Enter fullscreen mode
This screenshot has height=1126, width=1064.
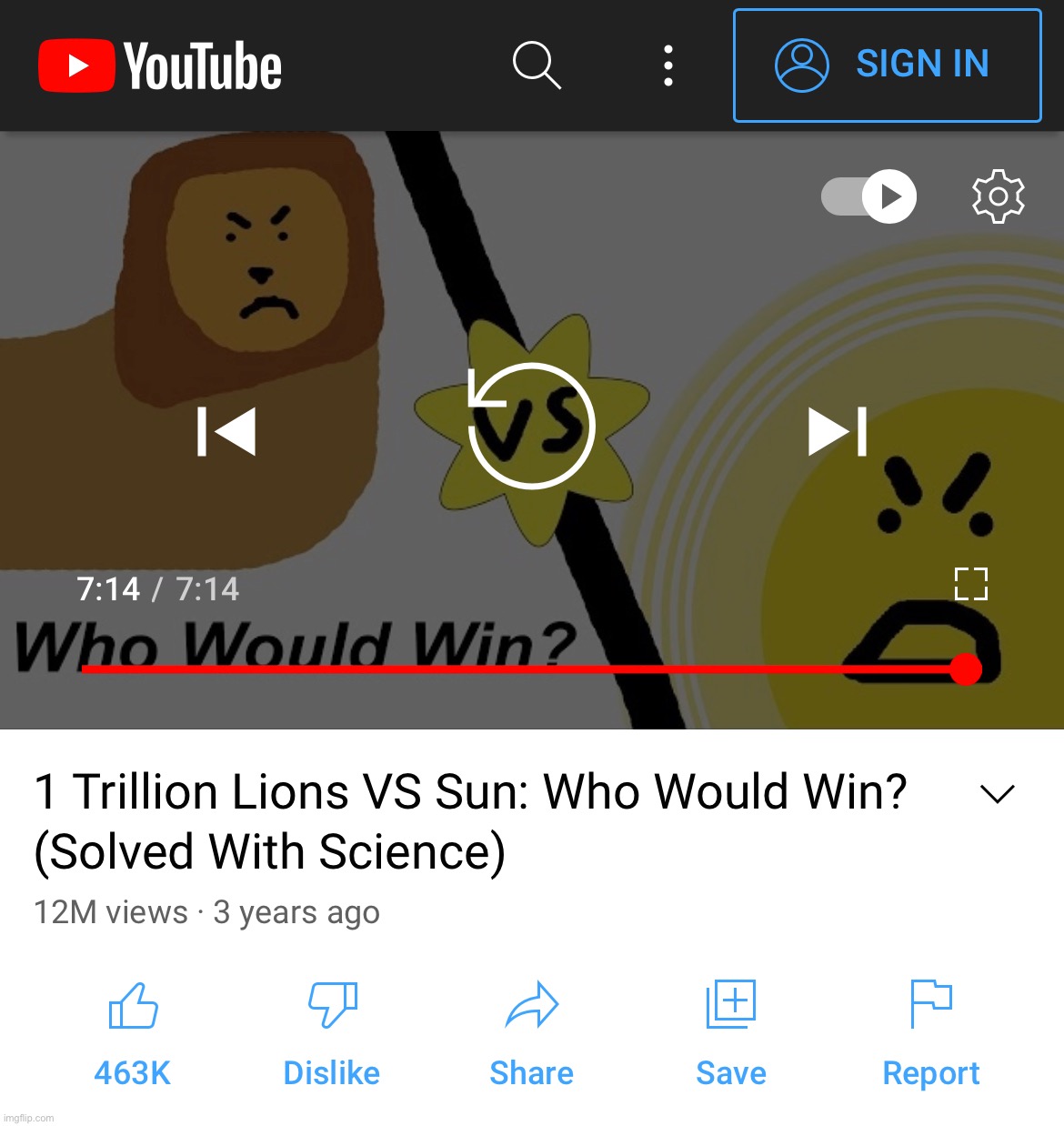(x=970, y=584)
